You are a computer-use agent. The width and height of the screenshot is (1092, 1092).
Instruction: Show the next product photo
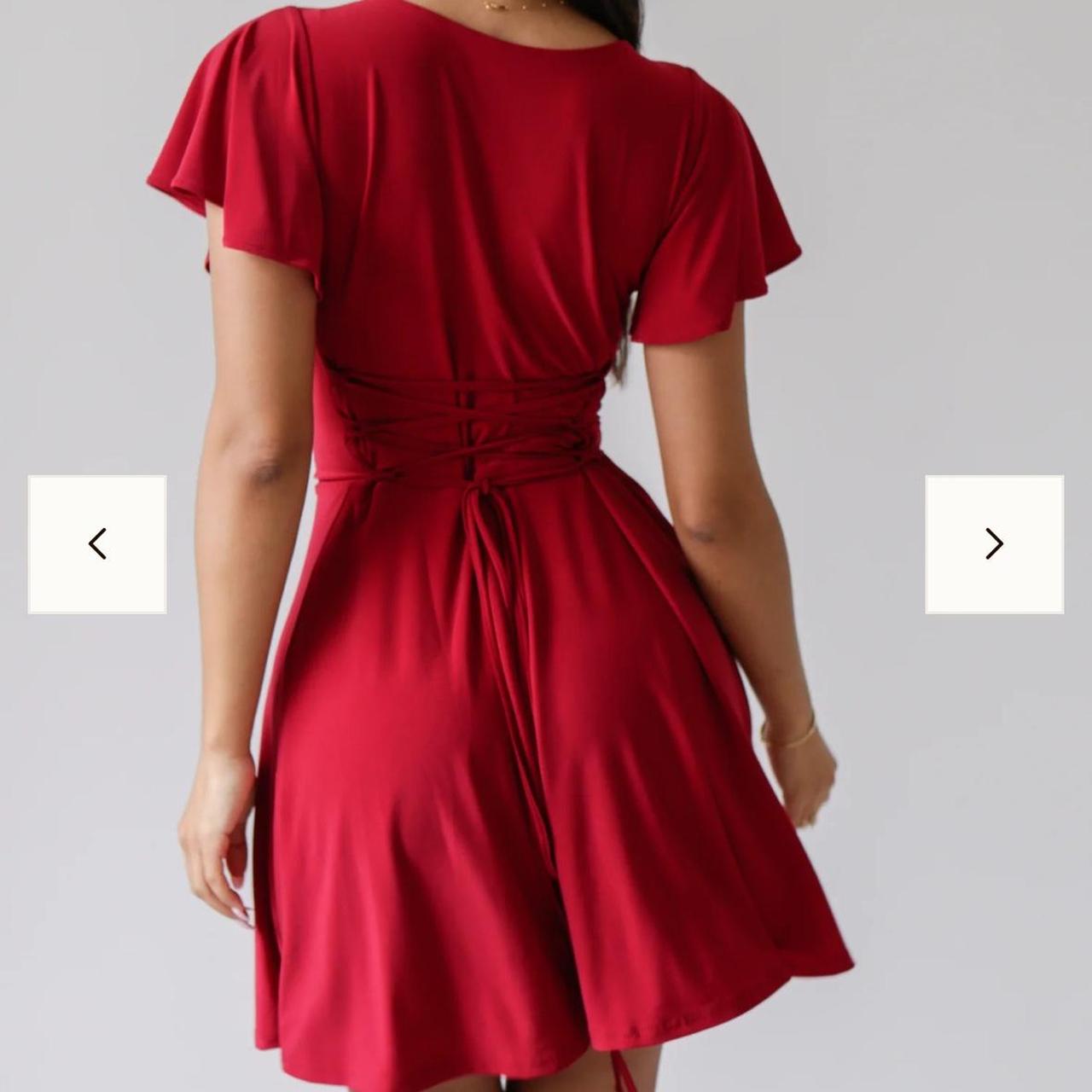[x=994, y=544]
